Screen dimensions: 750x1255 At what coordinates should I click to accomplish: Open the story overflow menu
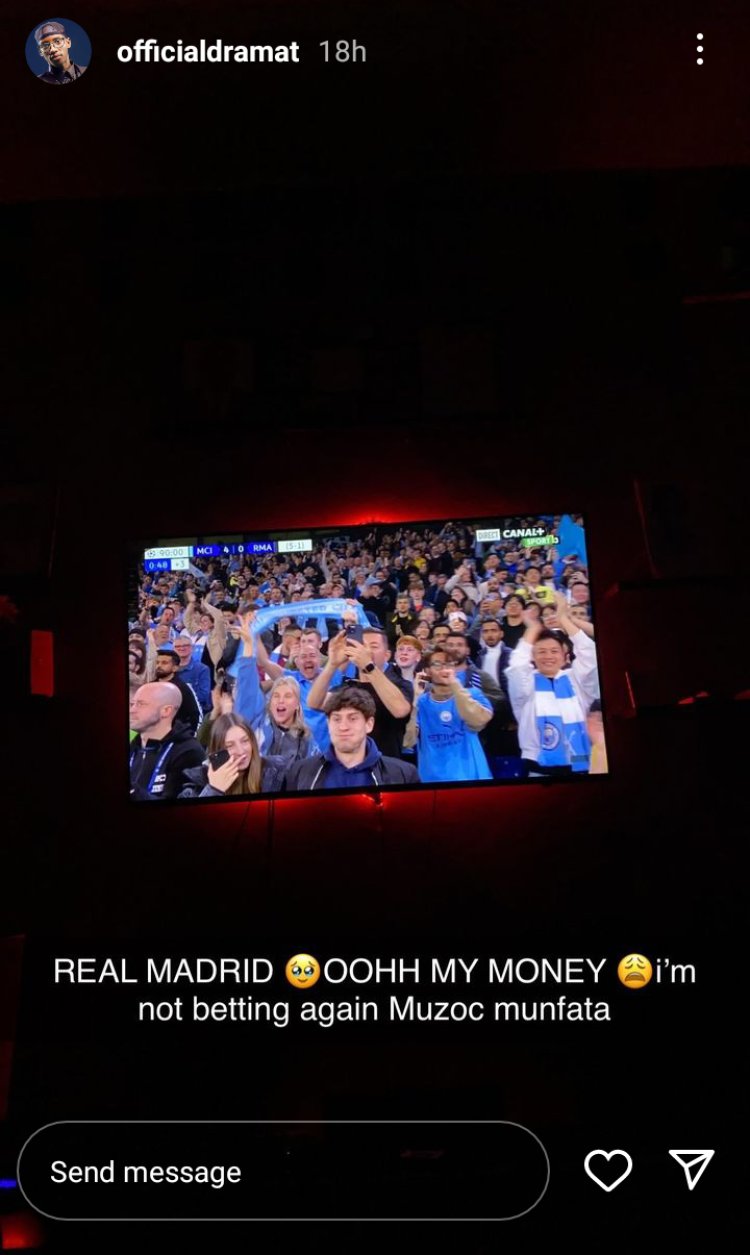pos(699,49)
